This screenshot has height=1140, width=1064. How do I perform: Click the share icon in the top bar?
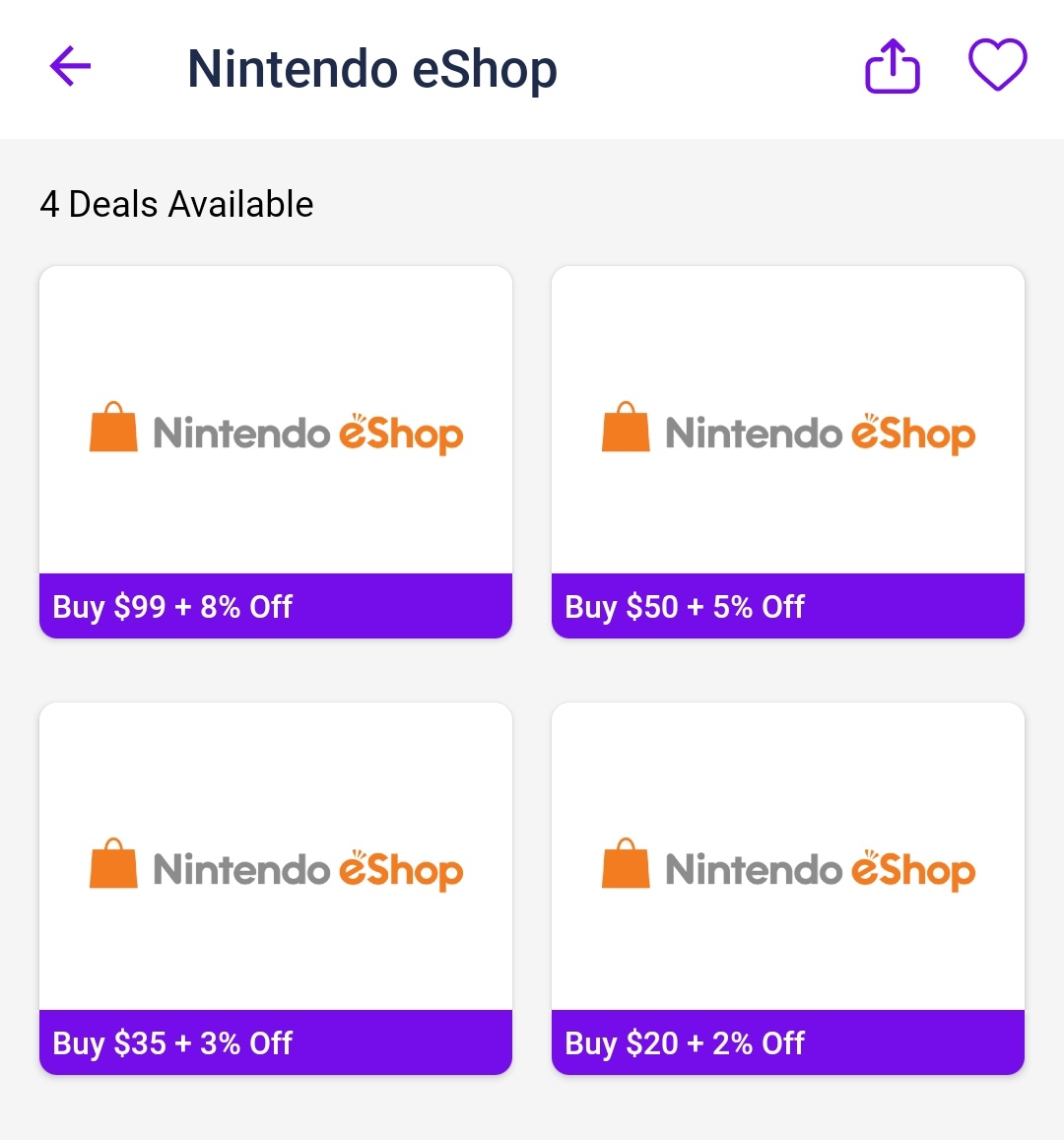(892, 66)
